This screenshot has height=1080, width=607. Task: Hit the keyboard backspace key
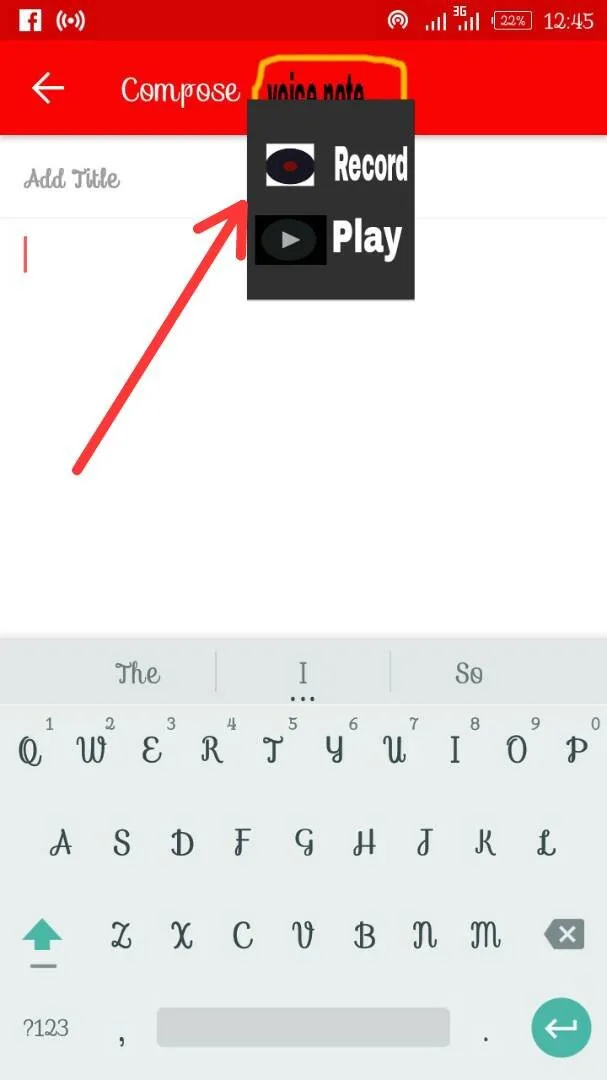coord(564,935)
